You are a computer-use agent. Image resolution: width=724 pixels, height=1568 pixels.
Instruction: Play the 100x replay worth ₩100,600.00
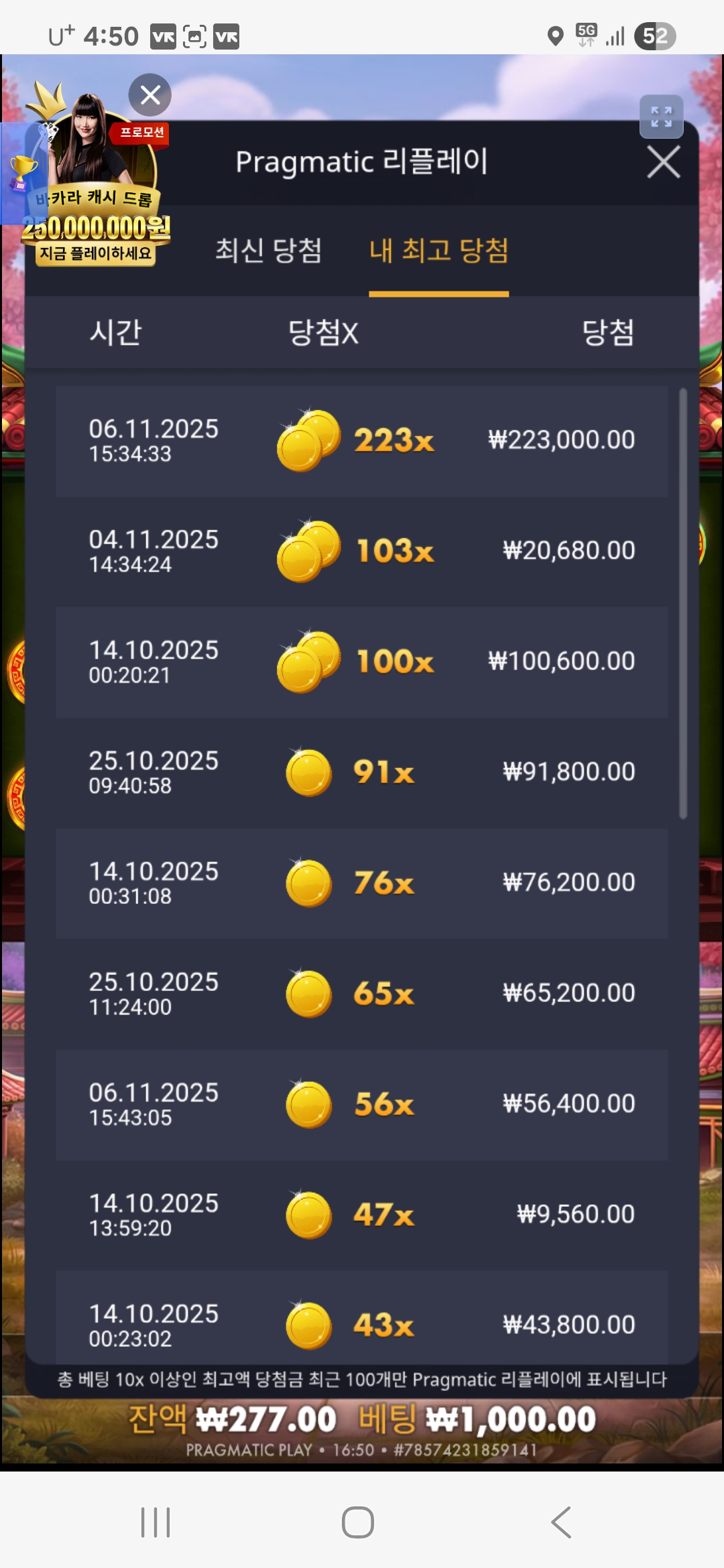pyautogui.click(x=362, y=662)
